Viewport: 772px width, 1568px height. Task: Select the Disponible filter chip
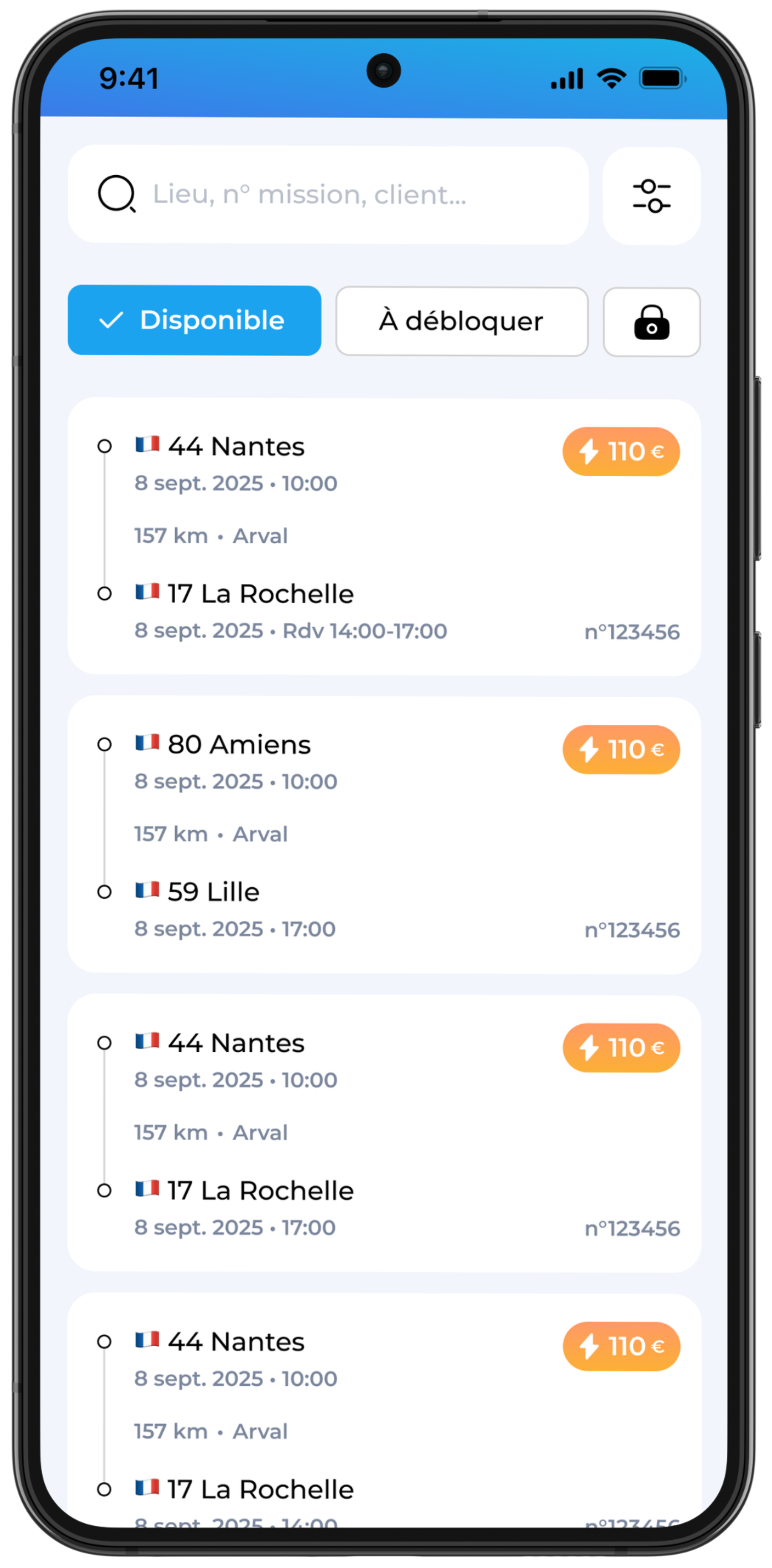194,320
